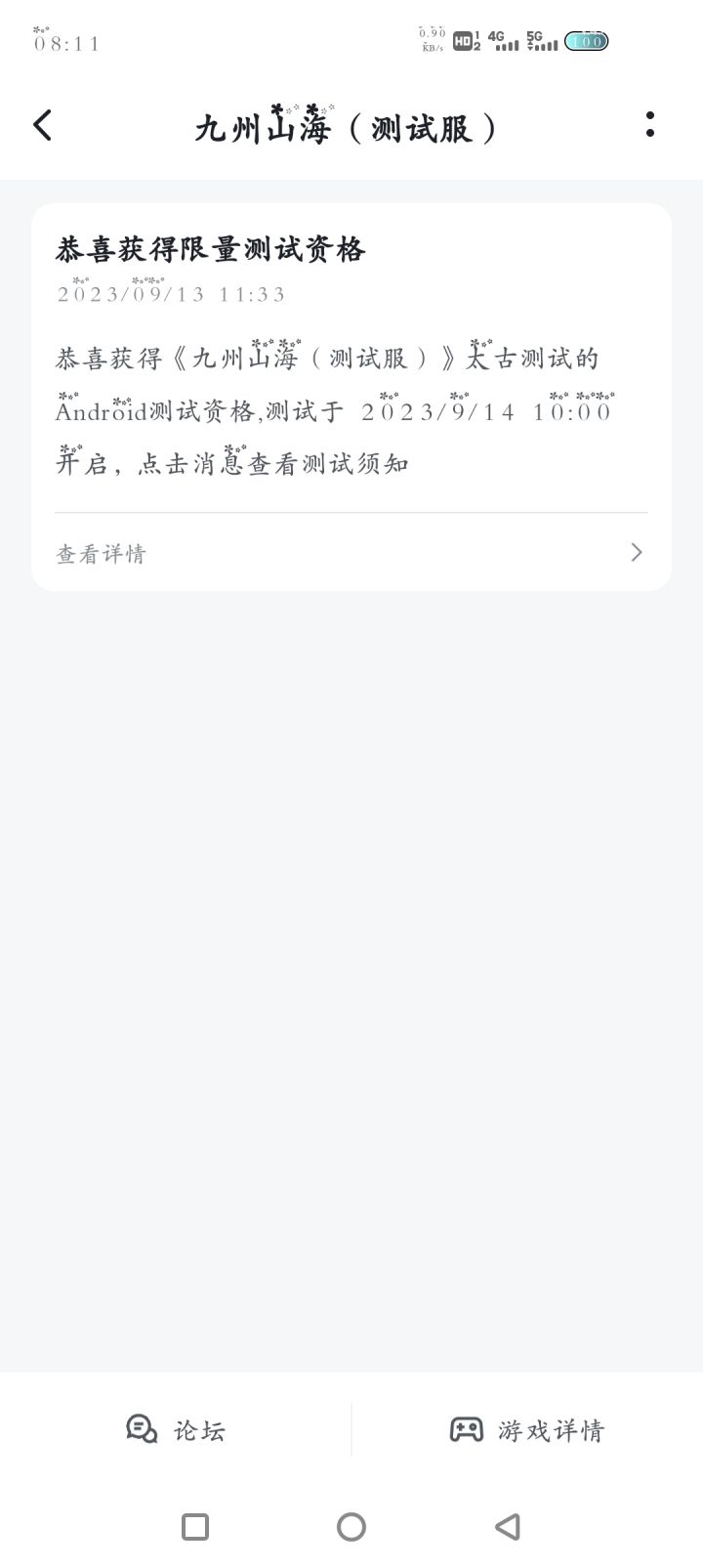
Task: Open the three-dot overflow menu
Action: (650, 124)
